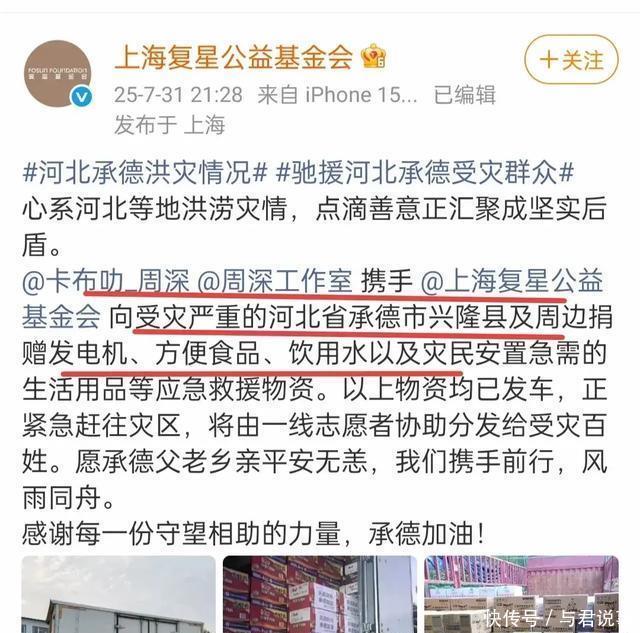This screenshot has height=633, width=640.
Task: Open hashtag #河北承德洪灾情况#
Action: tap(144, 170)
